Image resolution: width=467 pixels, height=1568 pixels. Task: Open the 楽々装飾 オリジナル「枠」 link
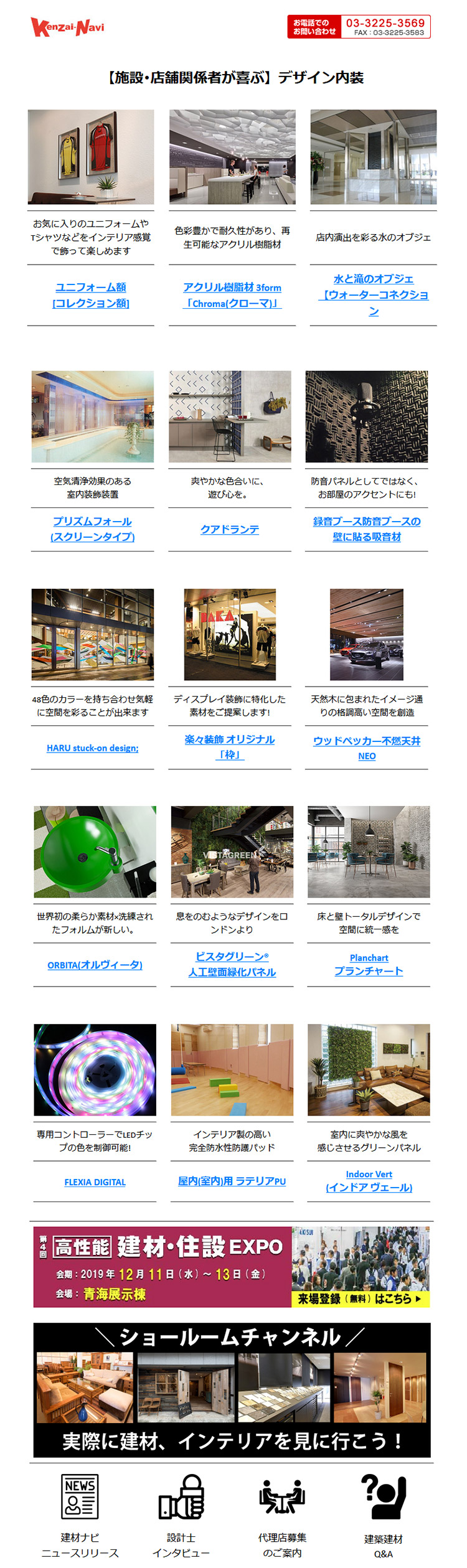pyautogui.click(x=229, y=746)
